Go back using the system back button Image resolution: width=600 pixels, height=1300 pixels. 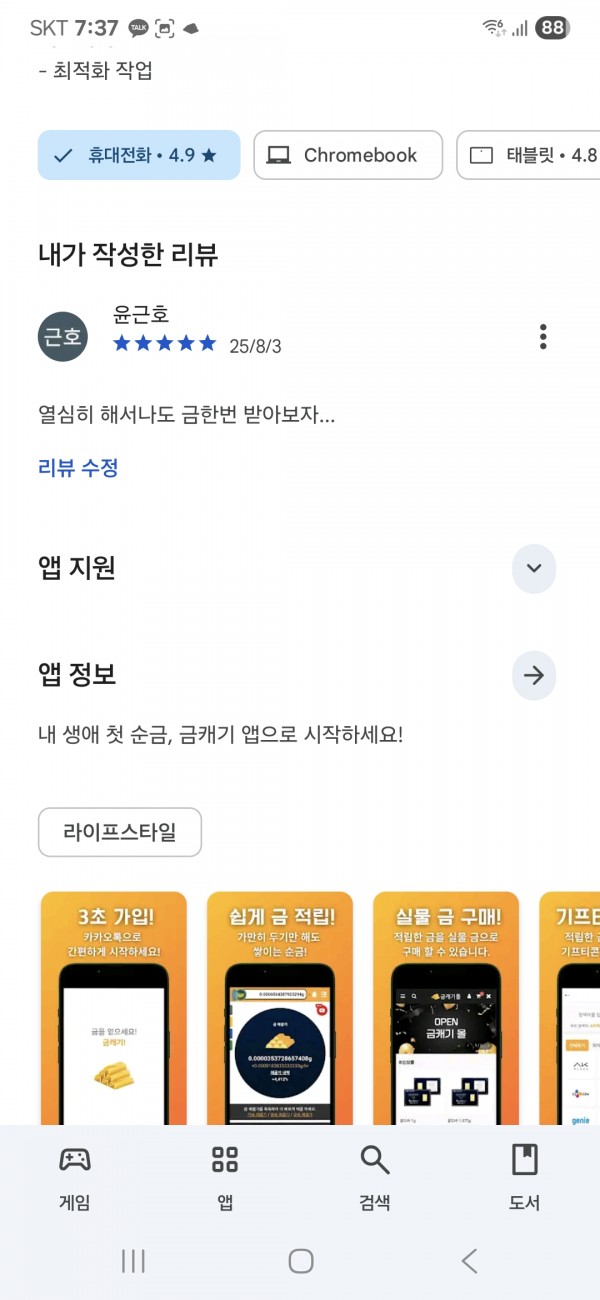click(468, 1261)
